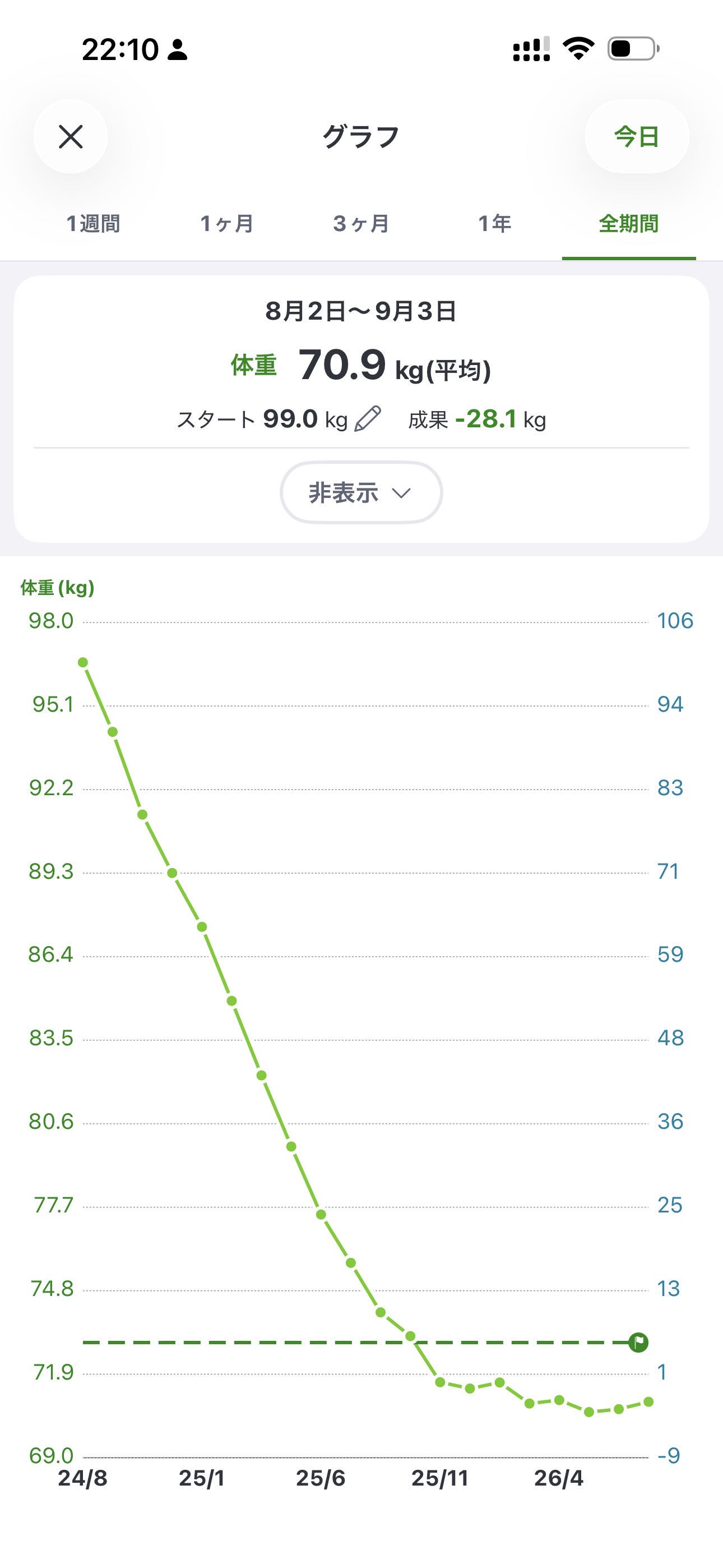This screenshot has width=723, height=1568.
Task: Close the graph screen
Action: 71,136
